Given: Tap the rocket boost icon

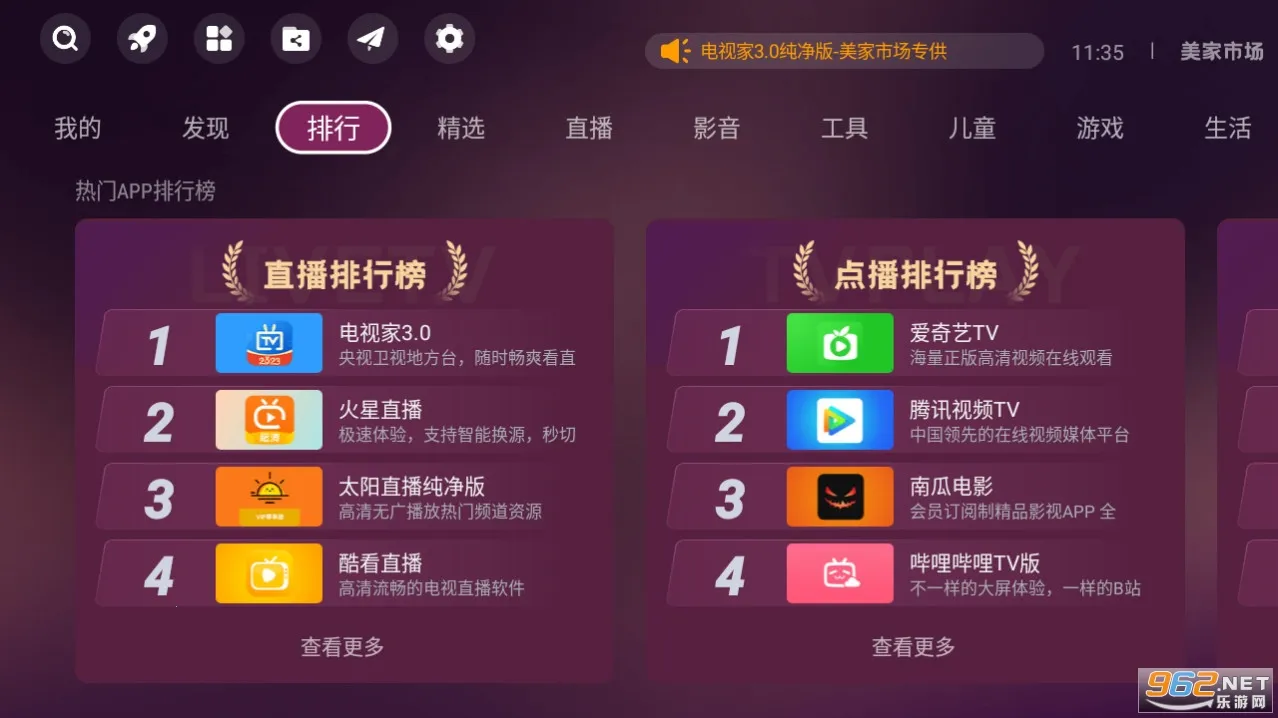Looking at the screenshot, I should pyautogui.click(x=142, y=39).
